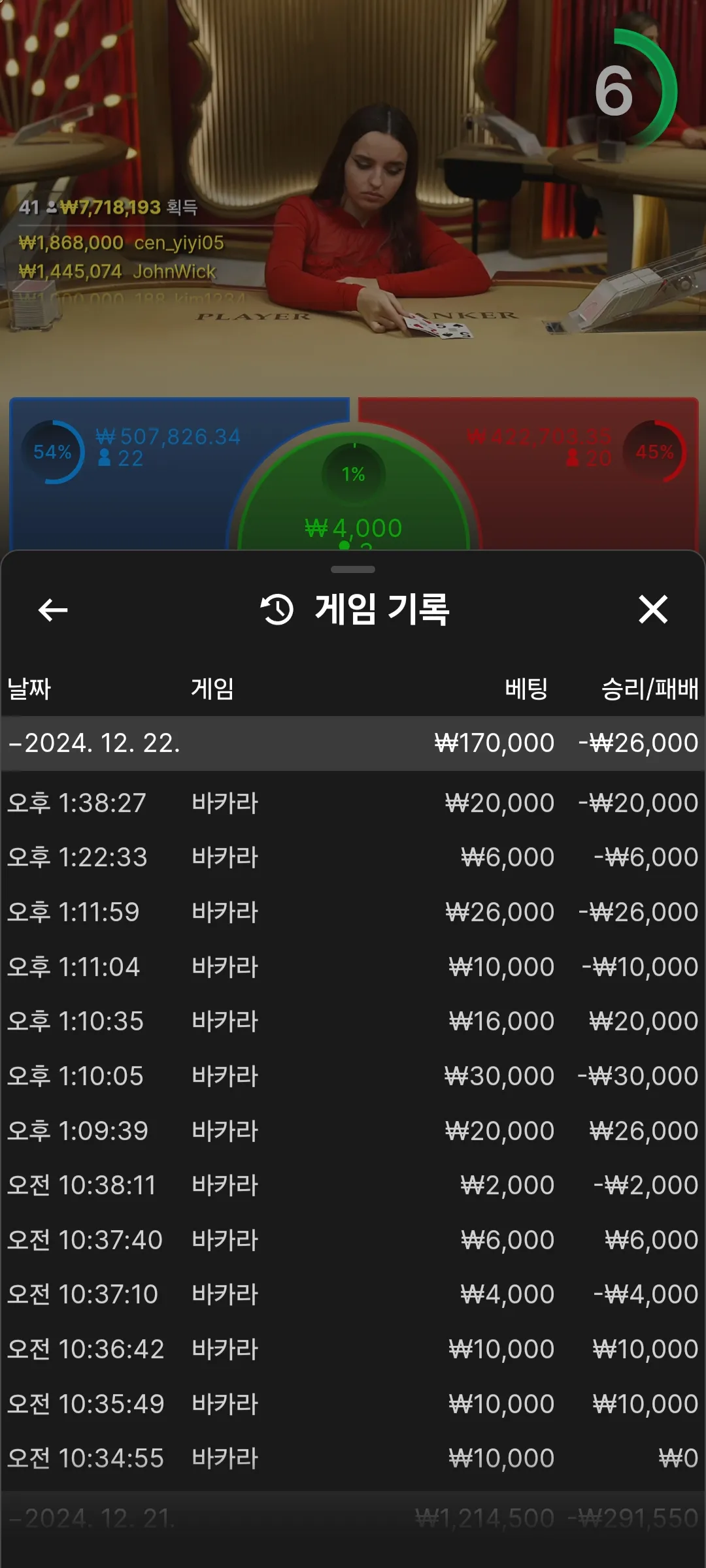Open the 오전 10:36:42 바카라 record

pos(353,1349)
